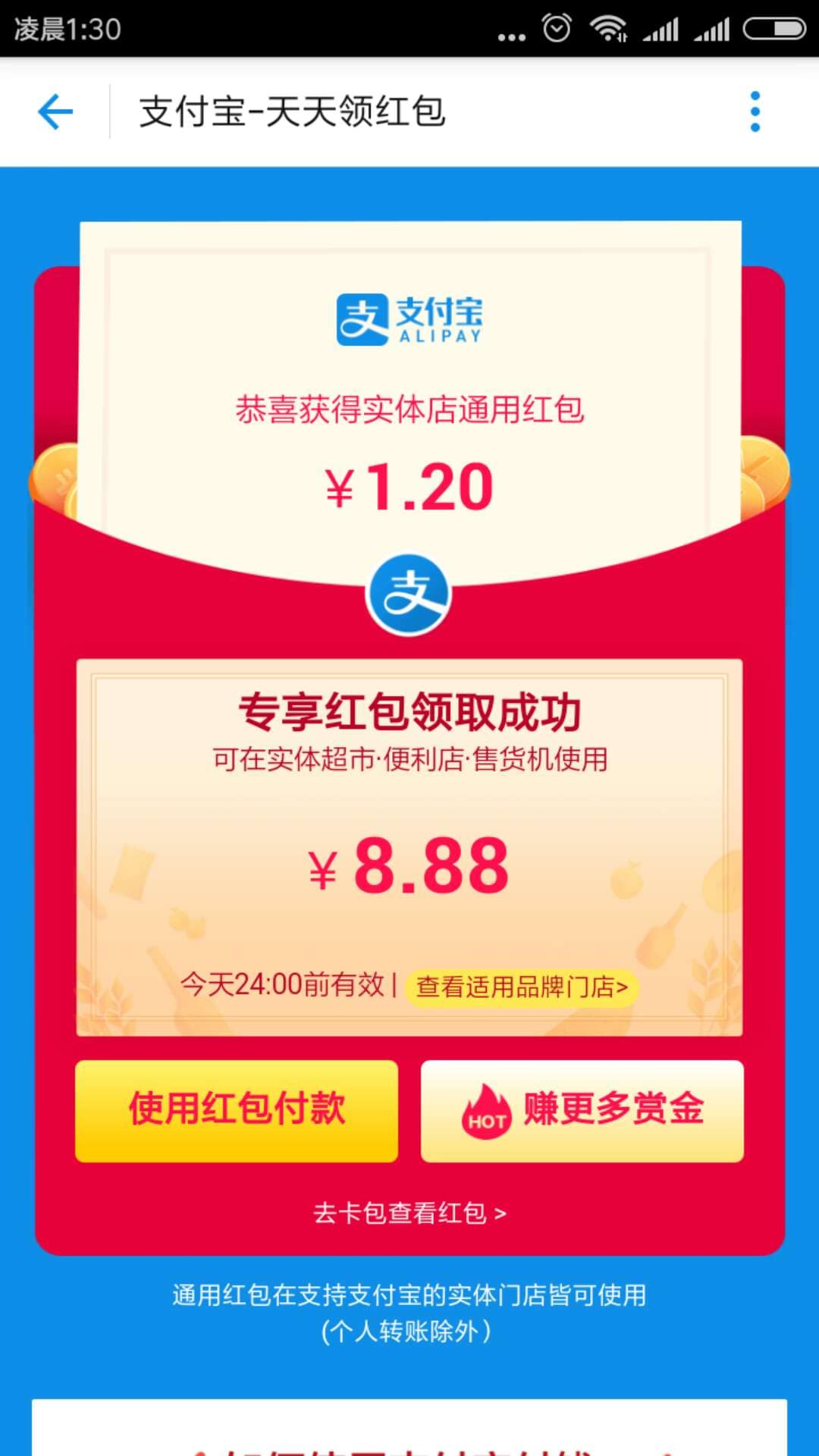Tap the ¥1.20 red packet amount

coord(409,485)
